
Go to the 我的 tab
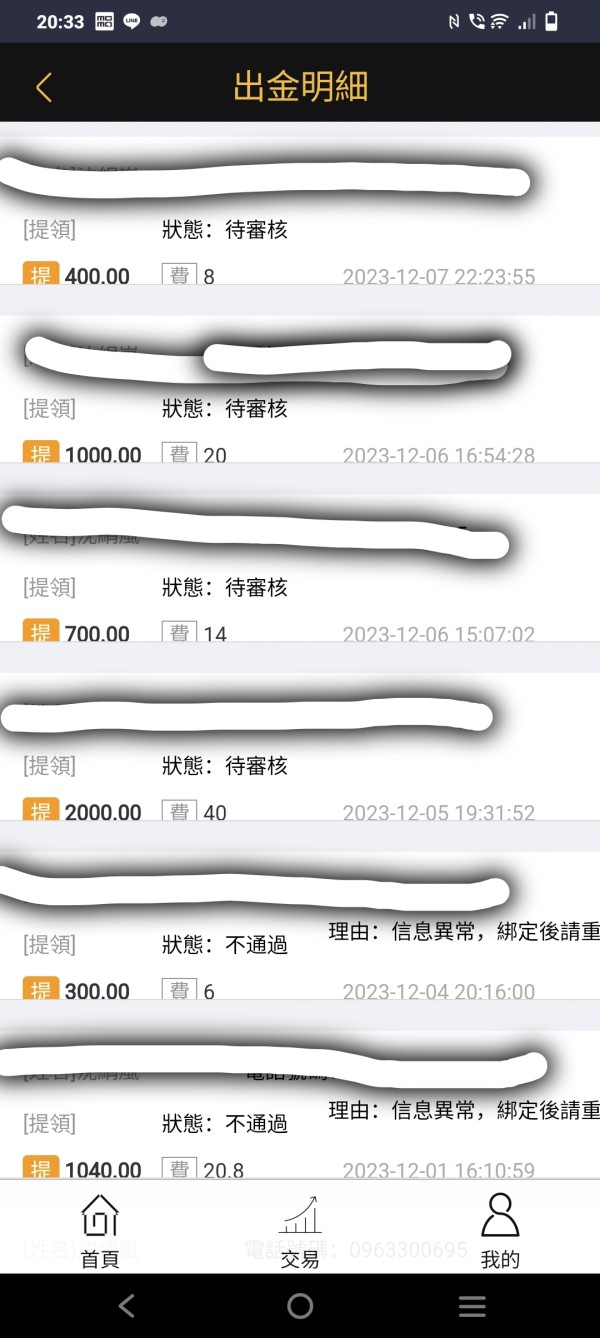500,1230
